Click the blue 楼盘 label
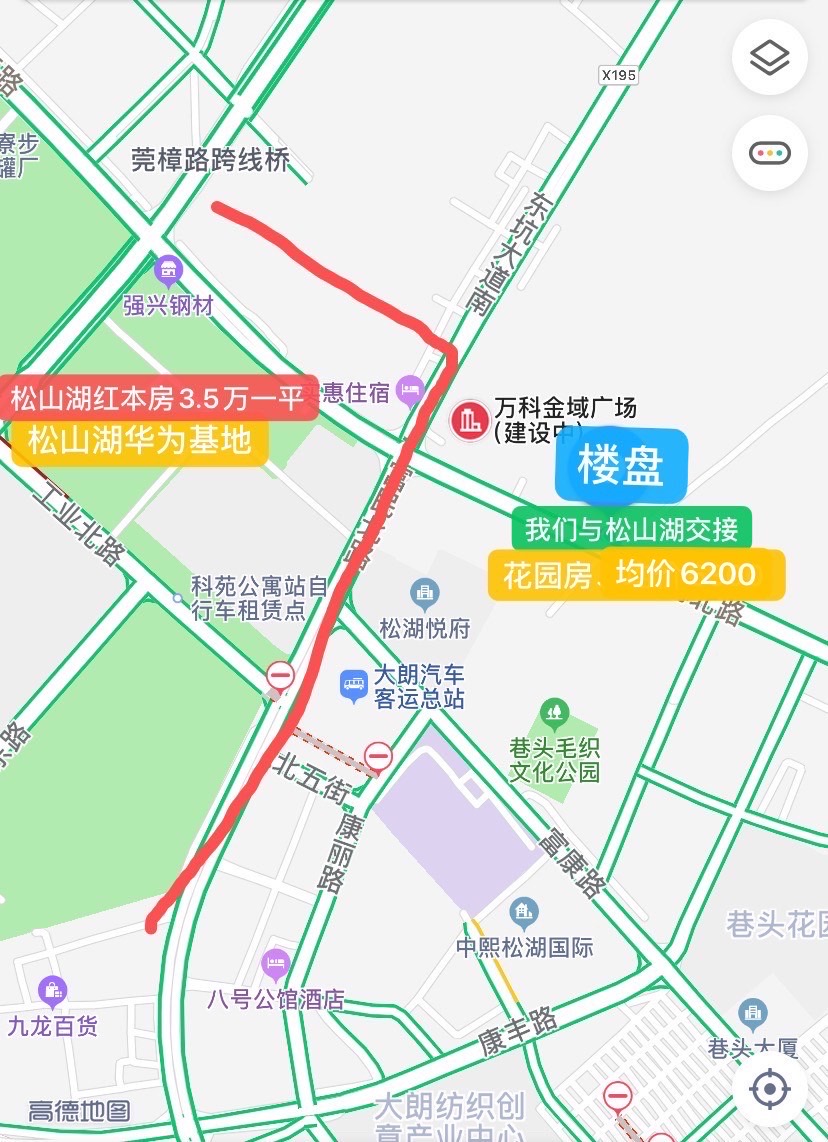Viewport: 828px width, 1142px height. click(621, 466)
